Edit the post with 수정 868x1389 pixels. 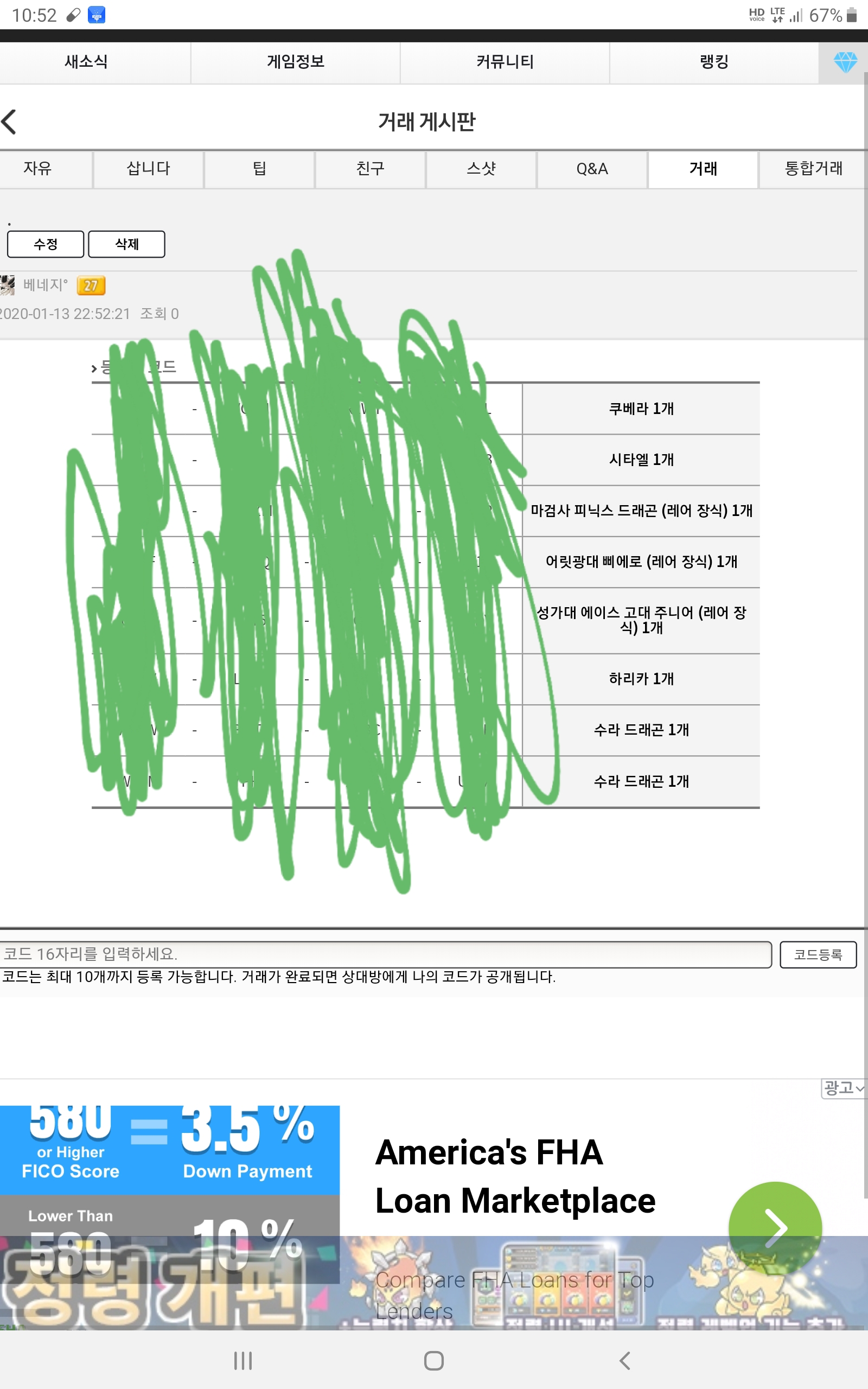pyautogui.click(x=46, y=245)
